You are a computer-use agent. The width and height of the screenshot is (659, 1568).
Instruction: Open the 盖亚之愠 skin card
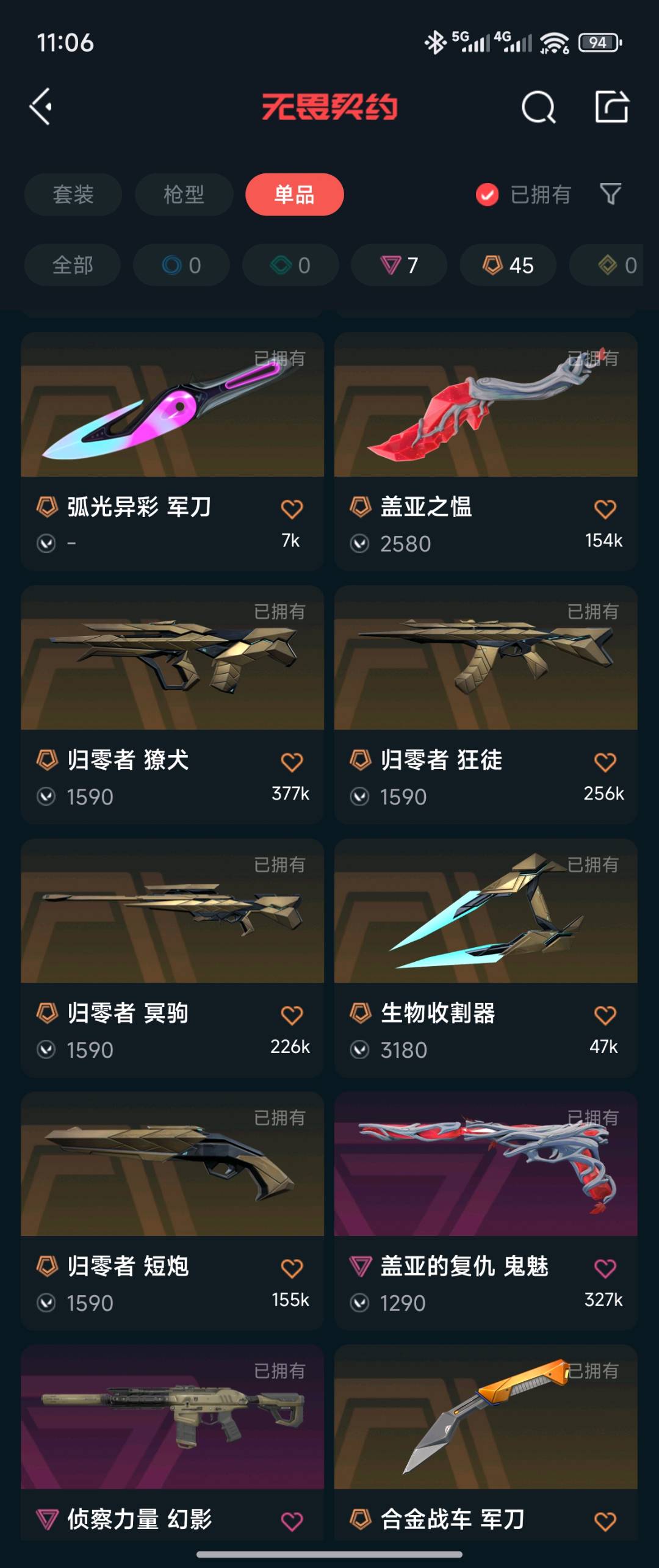pyautogui.click(x=486, y=427)
